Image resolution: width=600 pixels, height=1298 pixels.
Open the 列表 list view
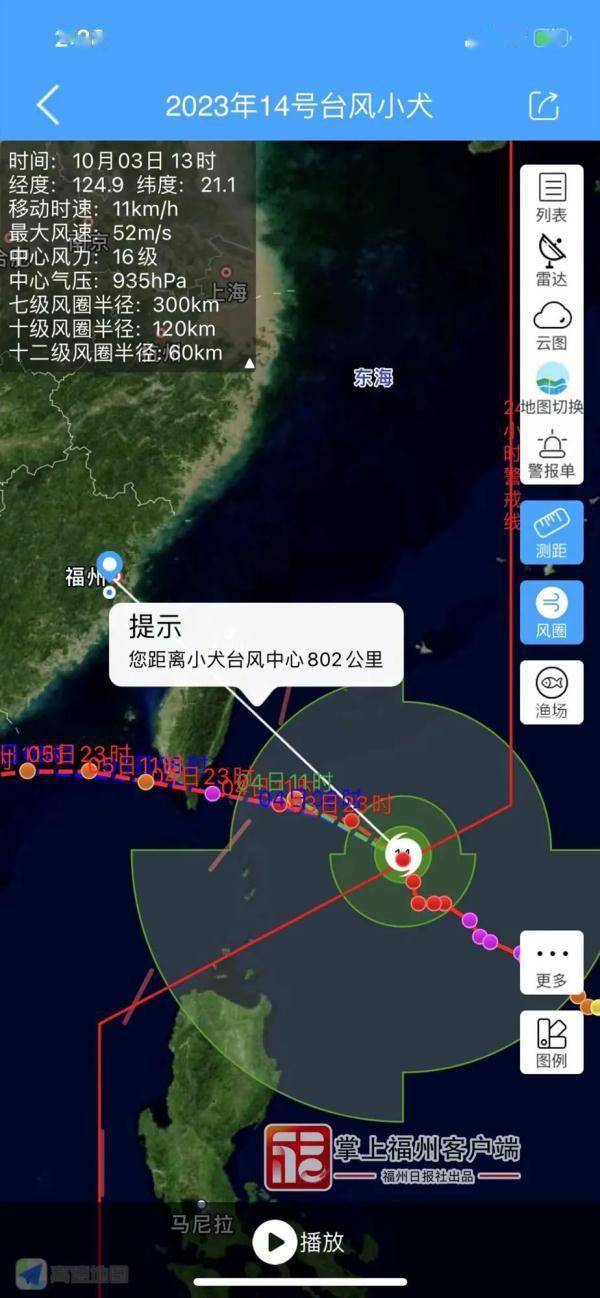pyautogui.click(x=551, y=197)
